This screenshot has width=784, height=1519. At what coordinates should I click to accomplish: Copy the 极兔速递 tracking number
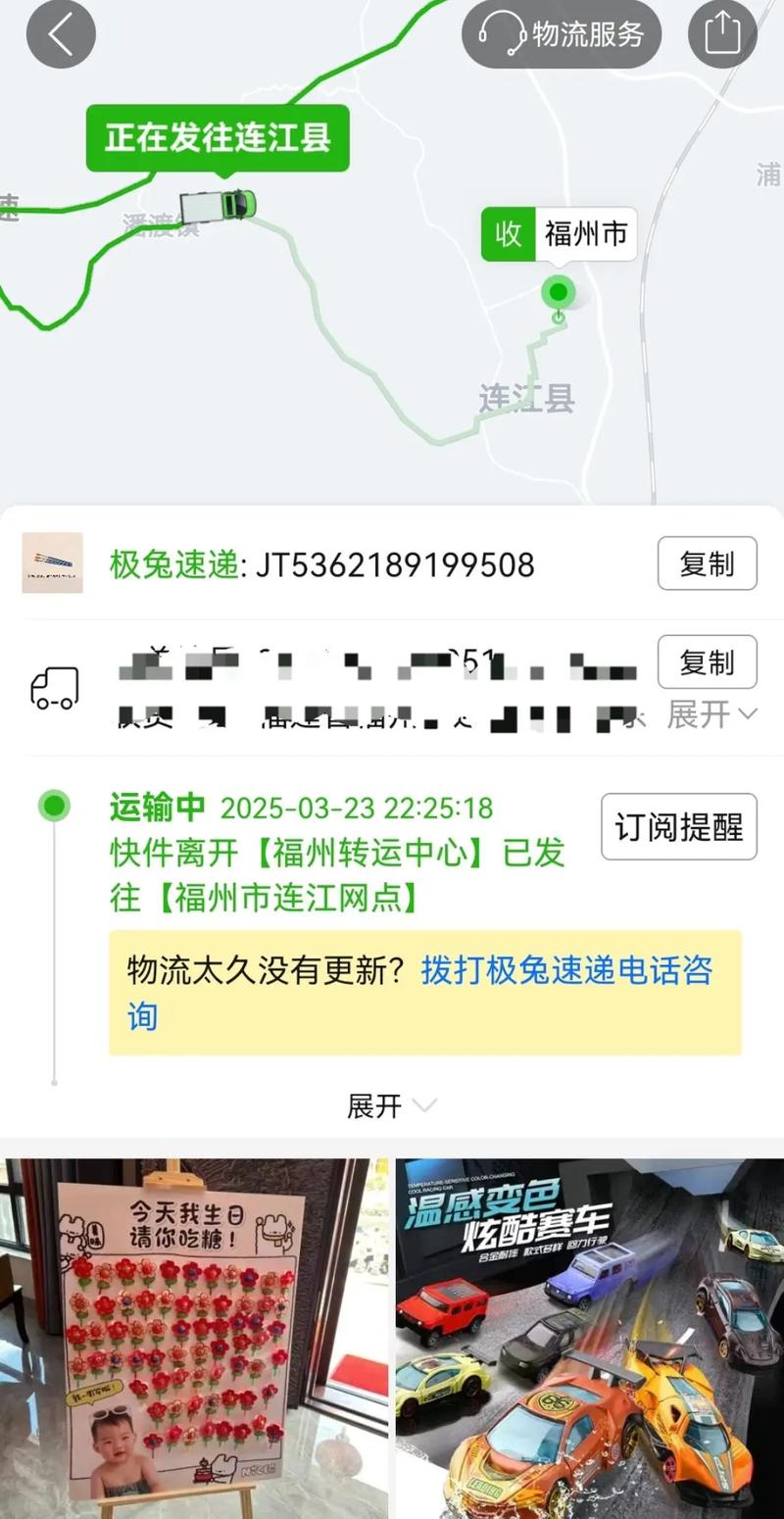click(x=707, y=563)
